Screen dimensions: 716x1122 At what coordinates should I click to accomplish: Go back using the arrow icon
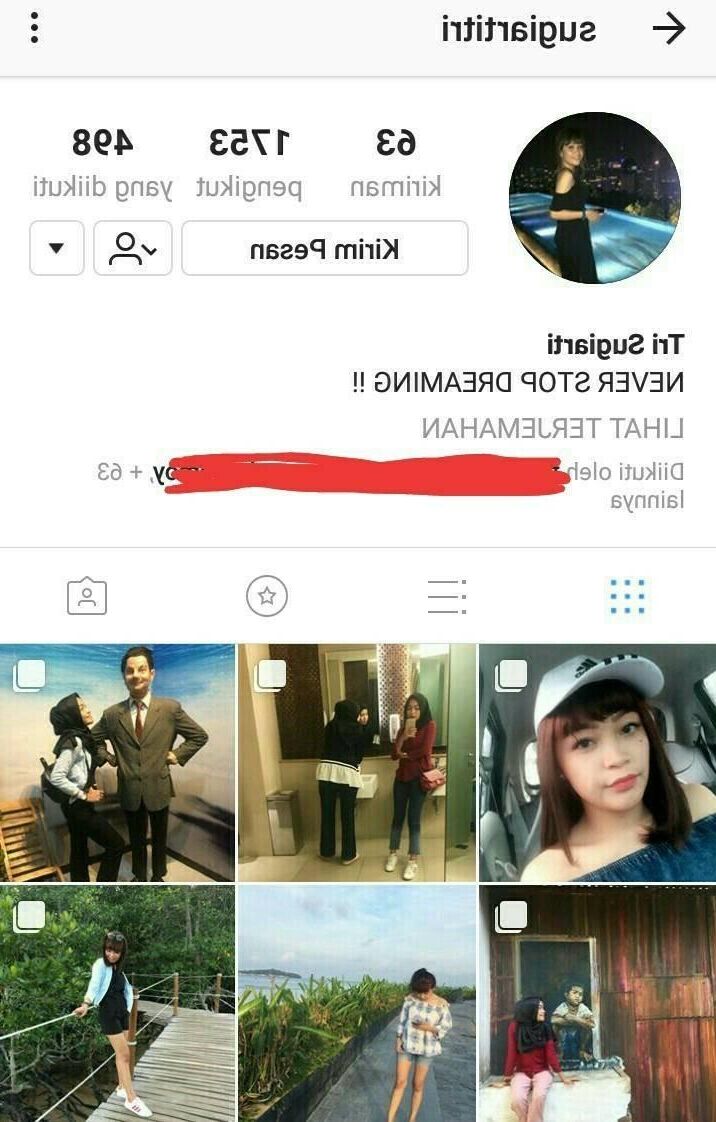669,29
